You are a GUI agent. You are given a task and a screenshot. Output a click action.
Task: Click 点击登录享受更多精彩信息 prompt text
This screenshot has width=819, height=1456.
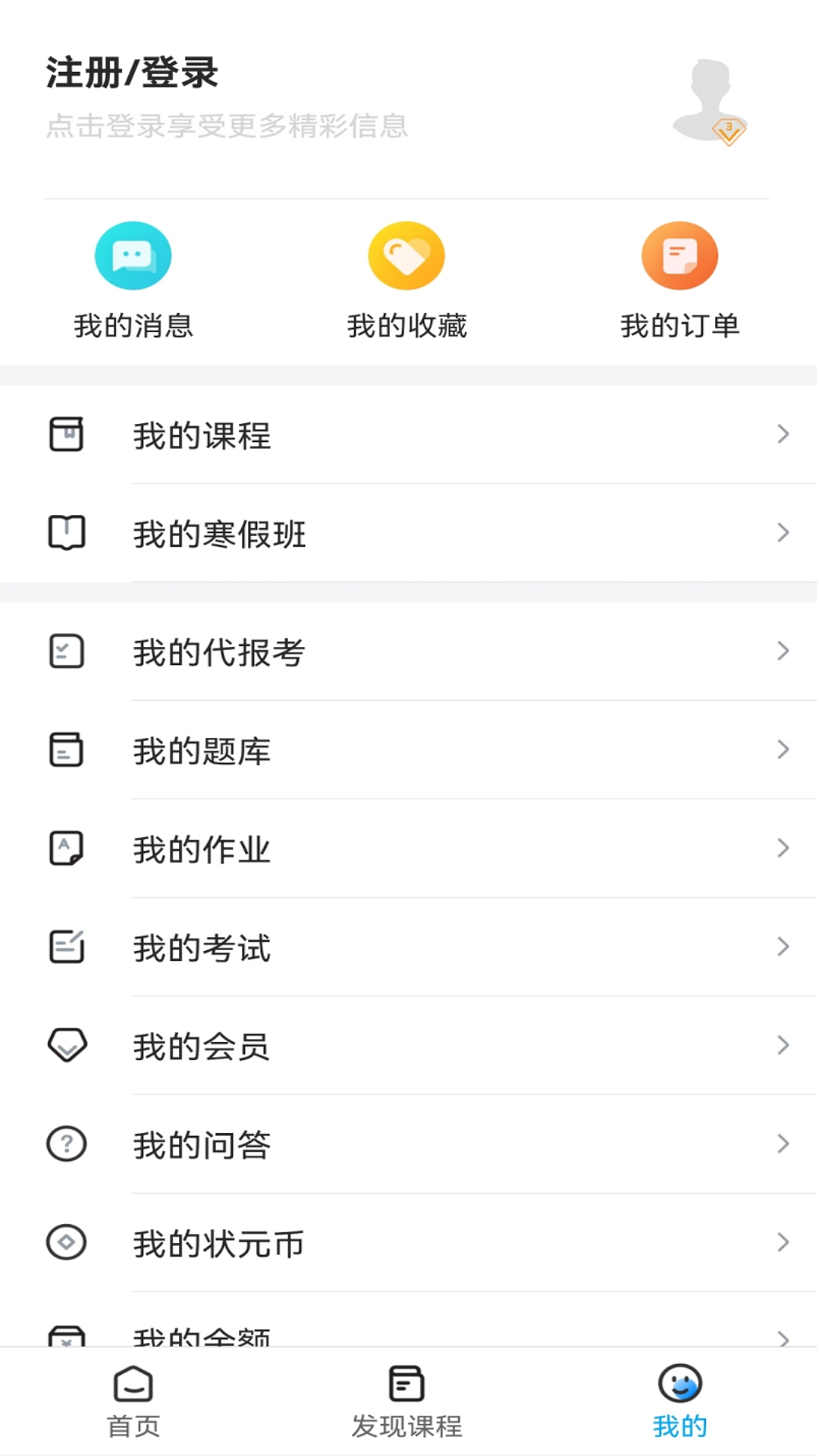(226, 127)
